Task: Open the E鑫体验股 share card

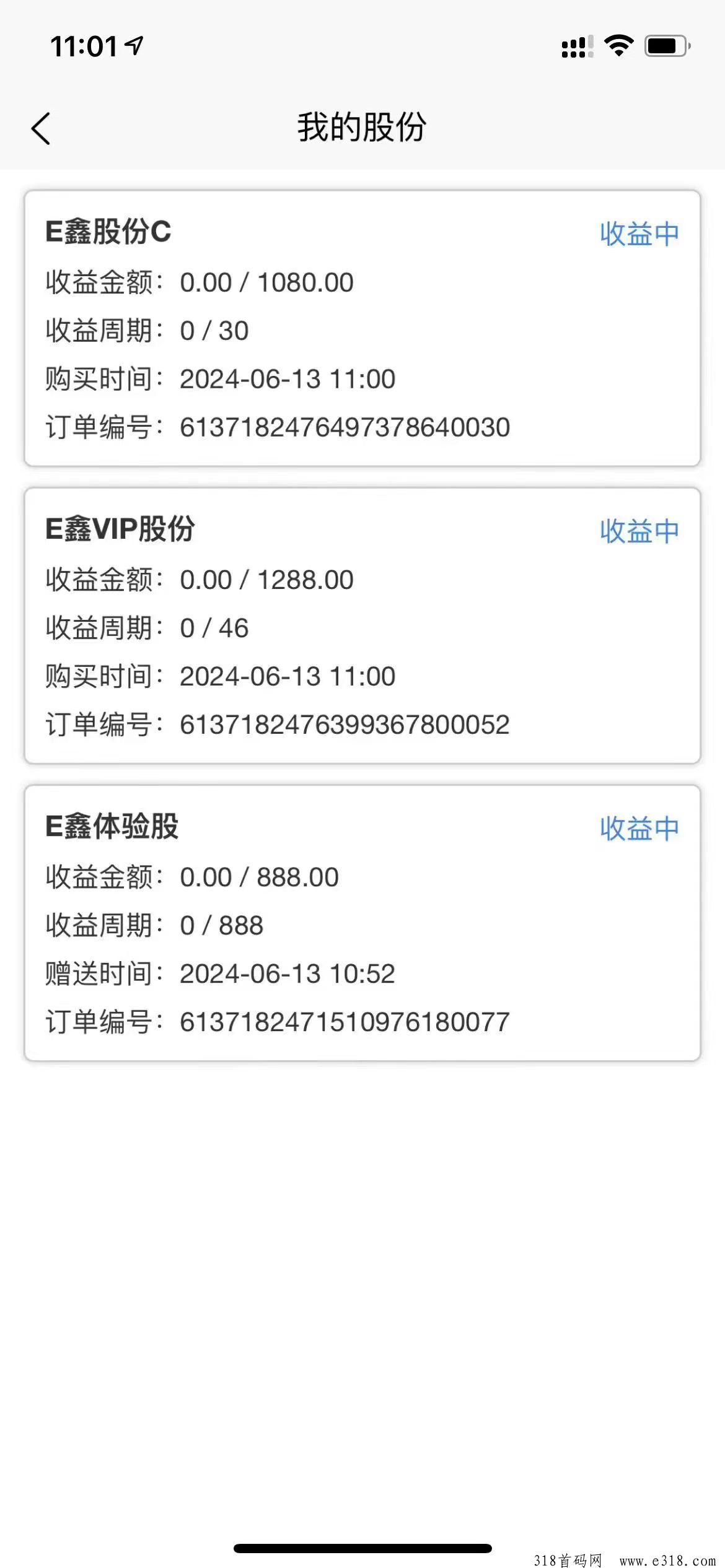Action: pyautogui.click(x=362, y=923)
